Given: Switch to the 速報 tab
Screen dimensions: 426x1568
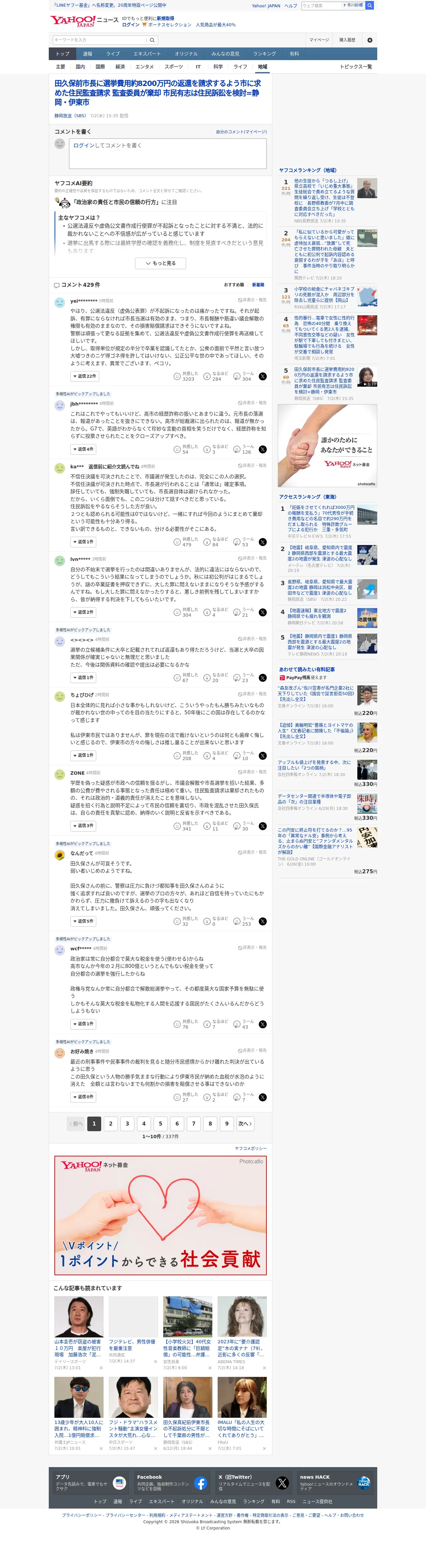Looking at the screenshot, I should 88,54.
